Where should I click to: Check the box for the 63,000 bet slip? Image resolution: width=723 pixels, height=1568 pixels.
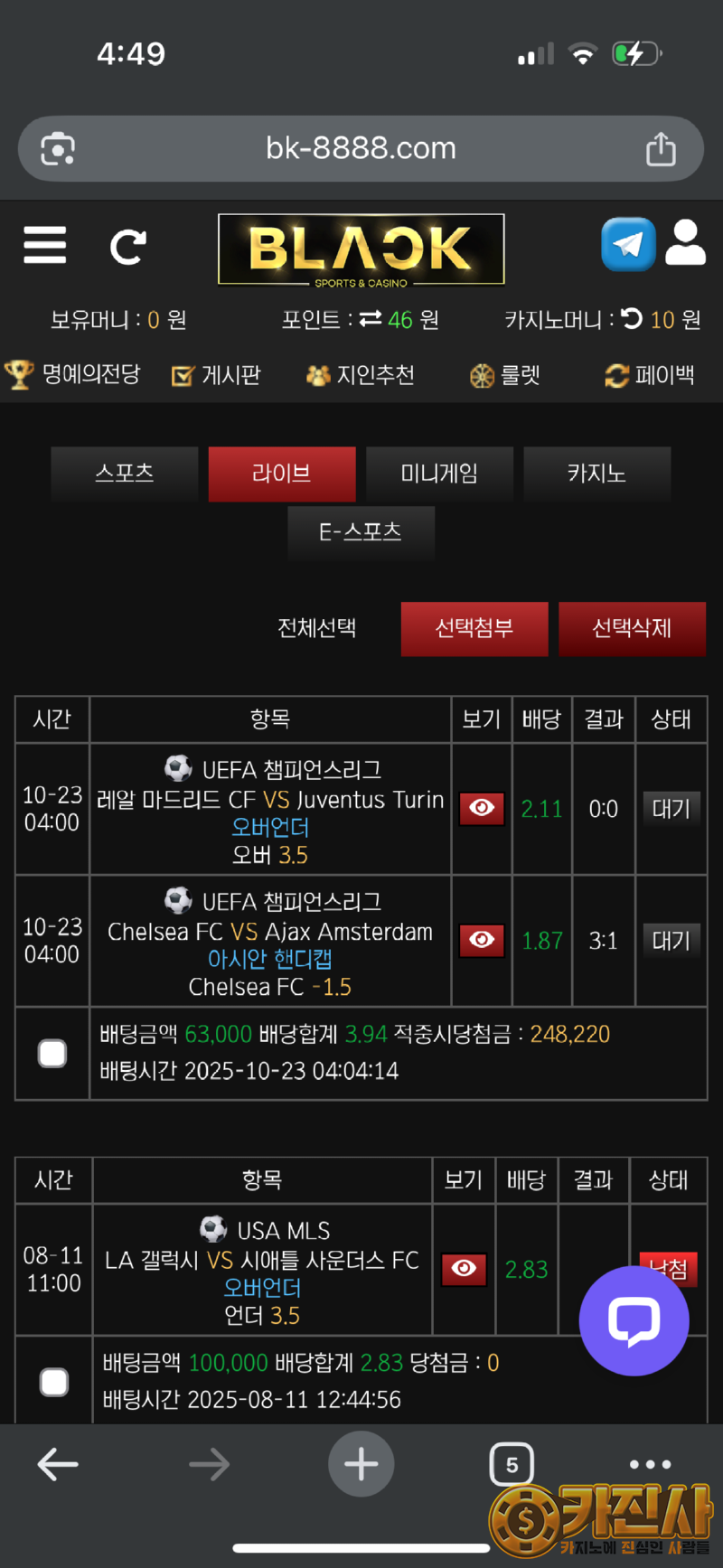point(52,1053)
